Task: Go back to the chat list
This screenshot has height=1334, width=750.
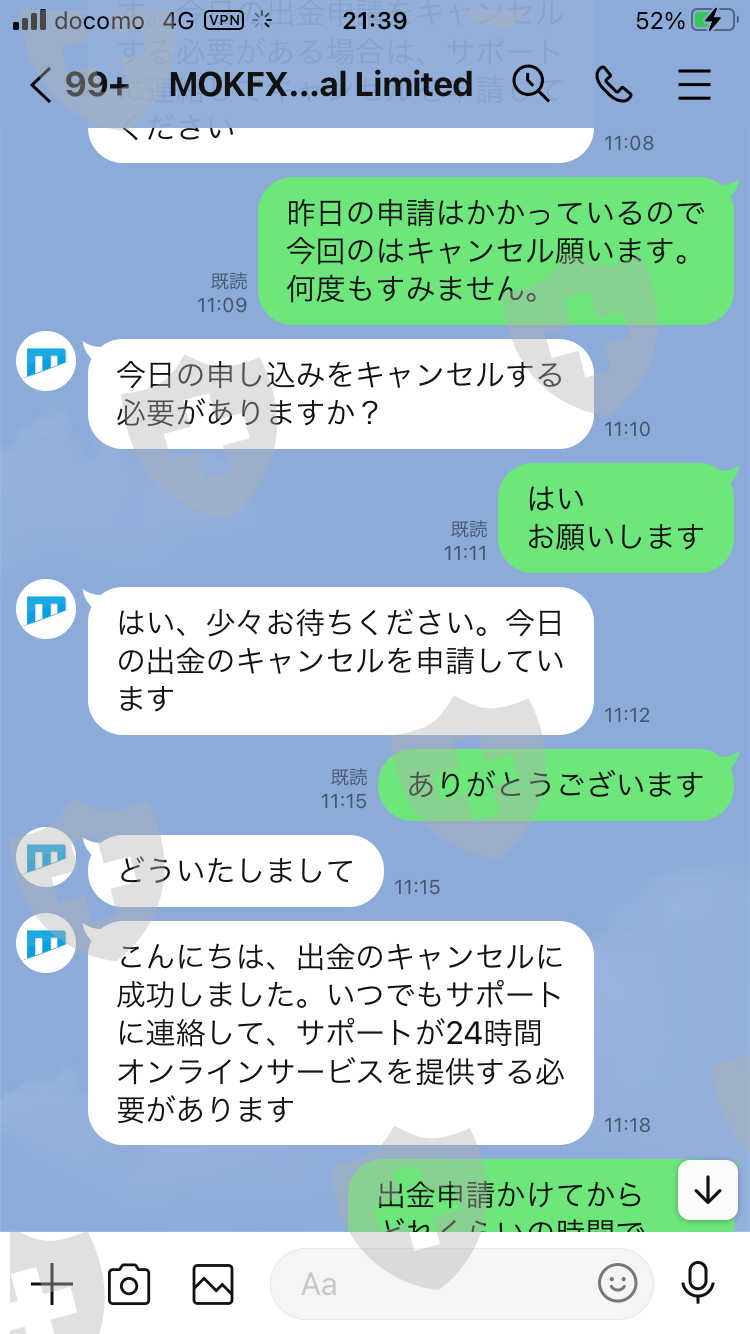Action: tap(40, 85)
